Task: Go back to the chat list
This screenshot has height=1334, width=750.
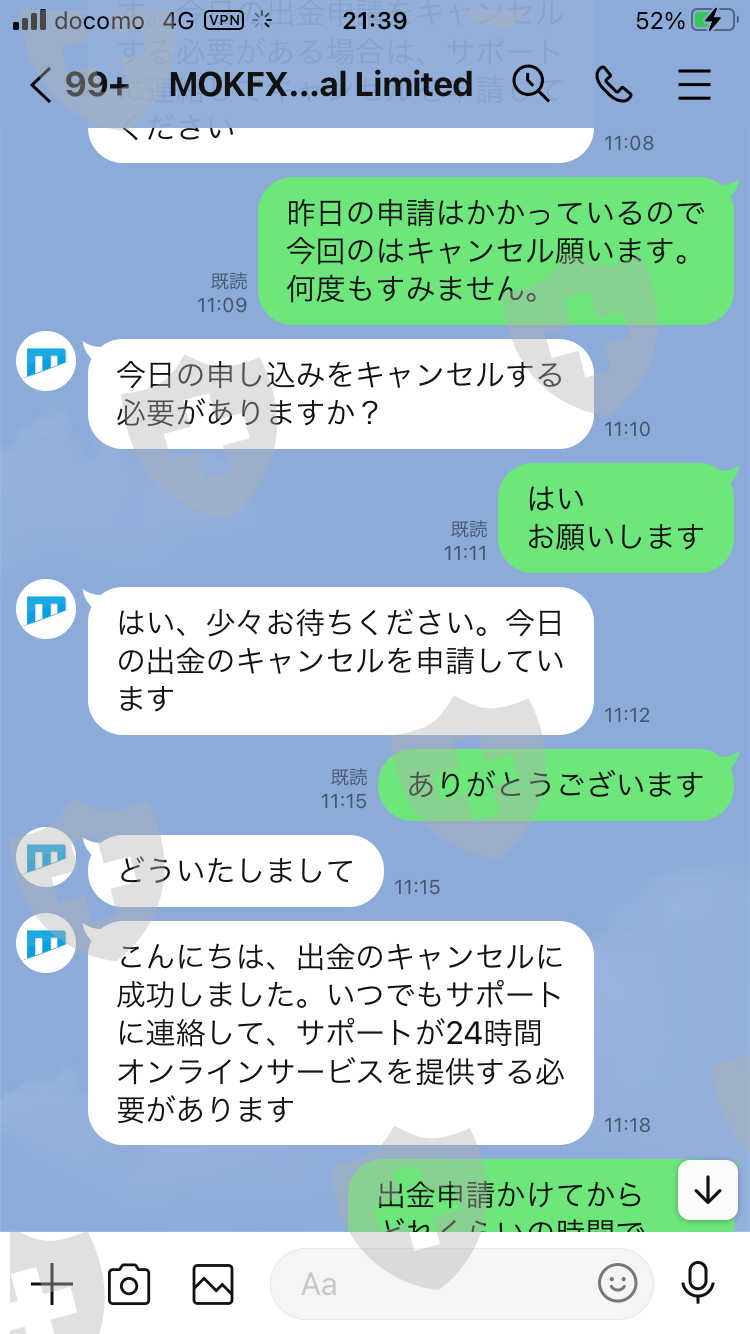Action: tap(40, 85)
